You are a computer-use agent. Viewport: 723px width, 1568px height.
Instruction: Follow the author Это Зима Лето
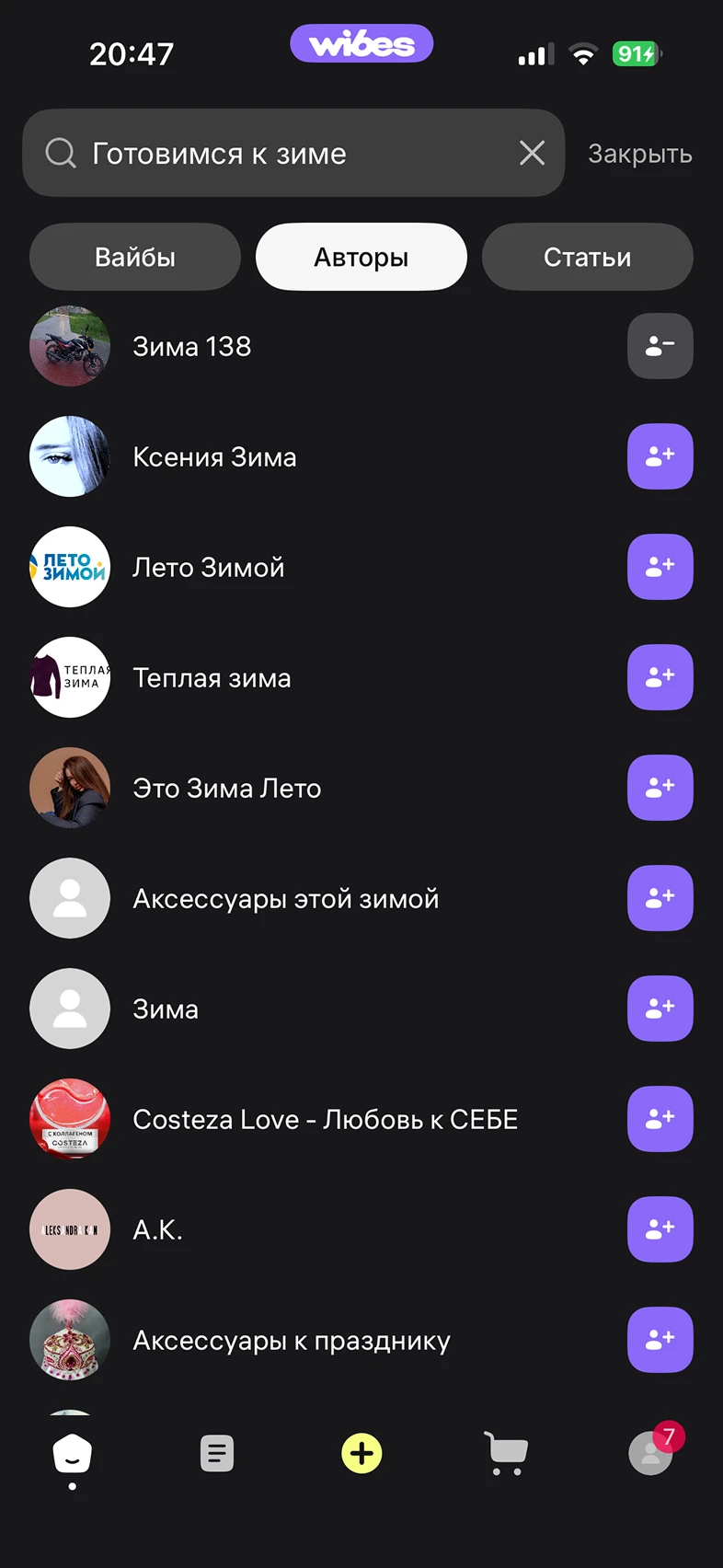click(660, 788)
